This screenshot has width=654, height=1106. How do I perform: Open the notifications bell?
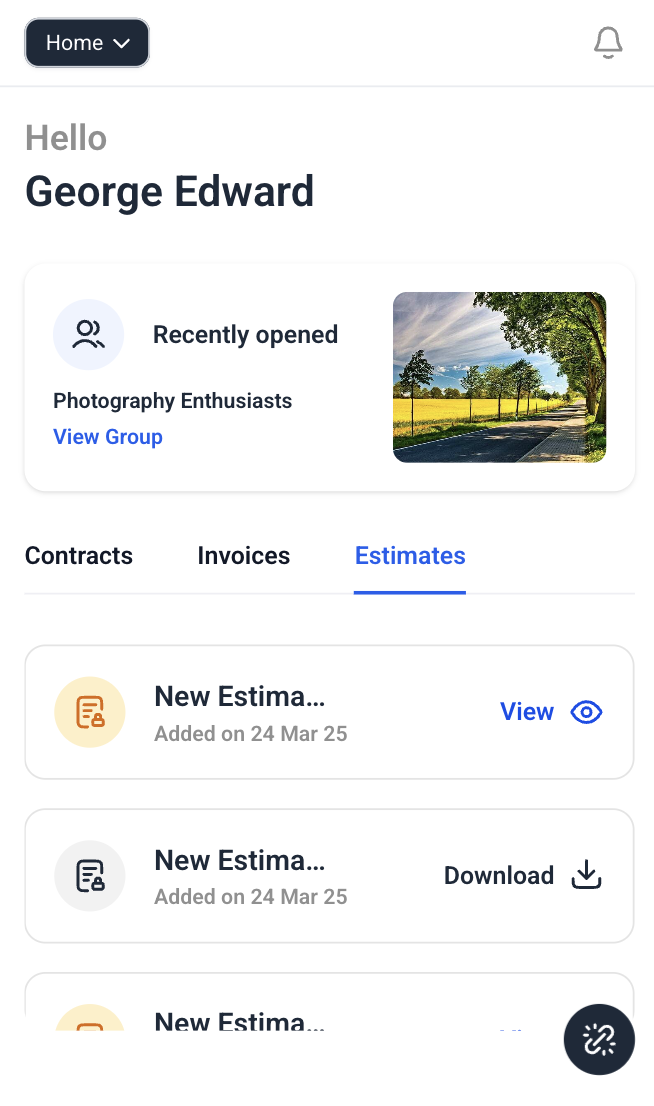(x=608, y=43)
